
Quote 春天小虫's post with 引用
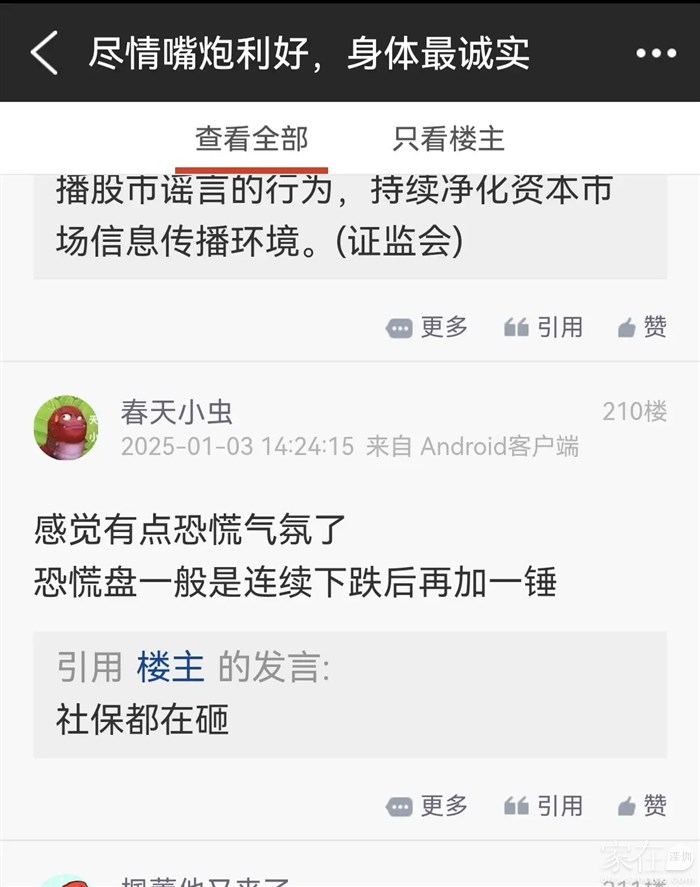[x=544, y=805]
